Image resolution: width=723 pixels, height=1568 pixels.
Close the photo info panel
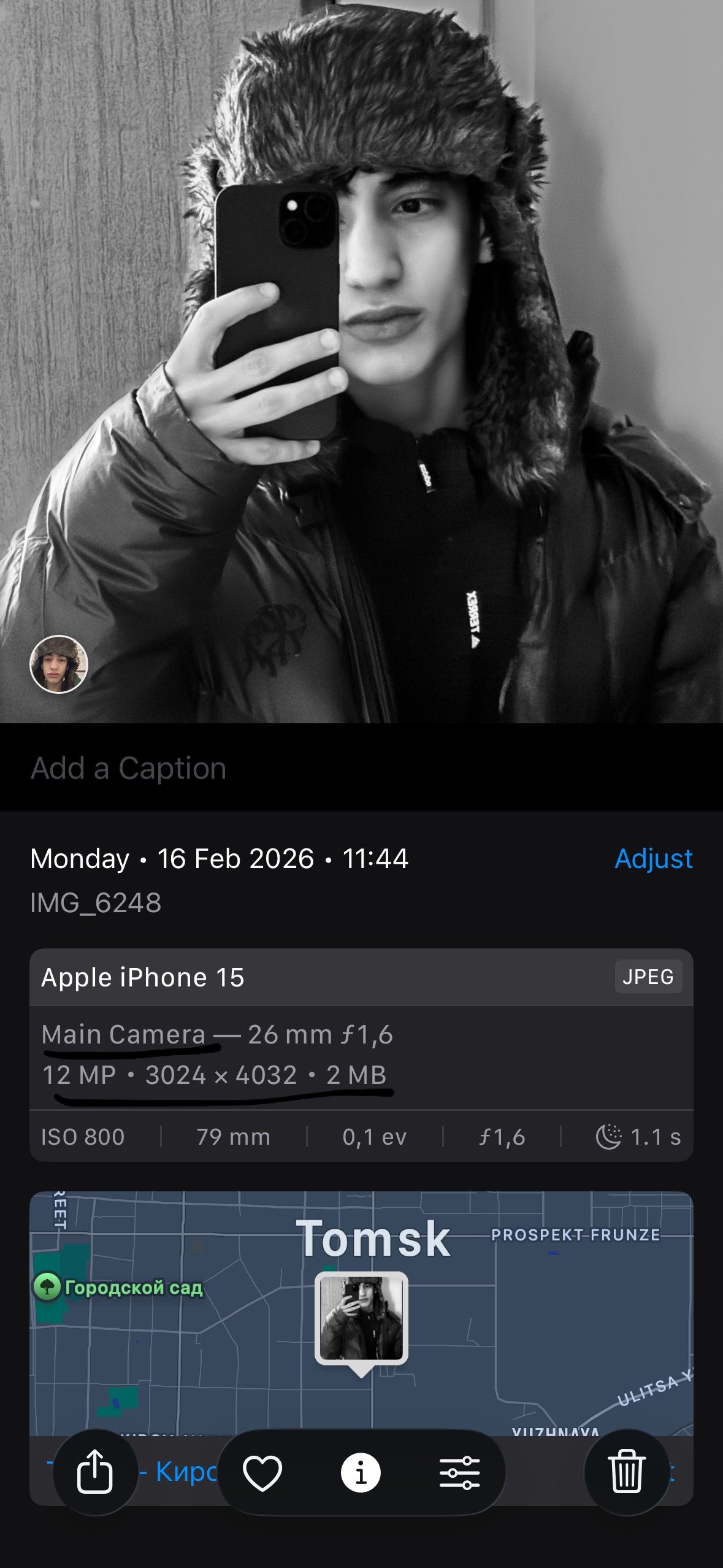coord(361,1472)
